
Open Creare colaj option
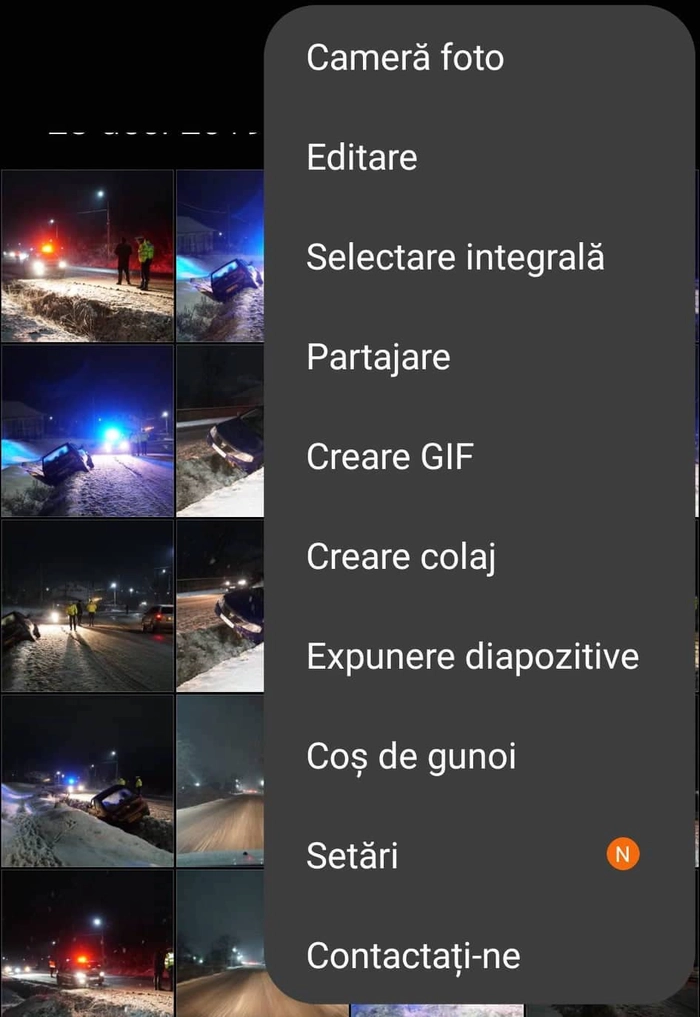(x=401, y=557)
